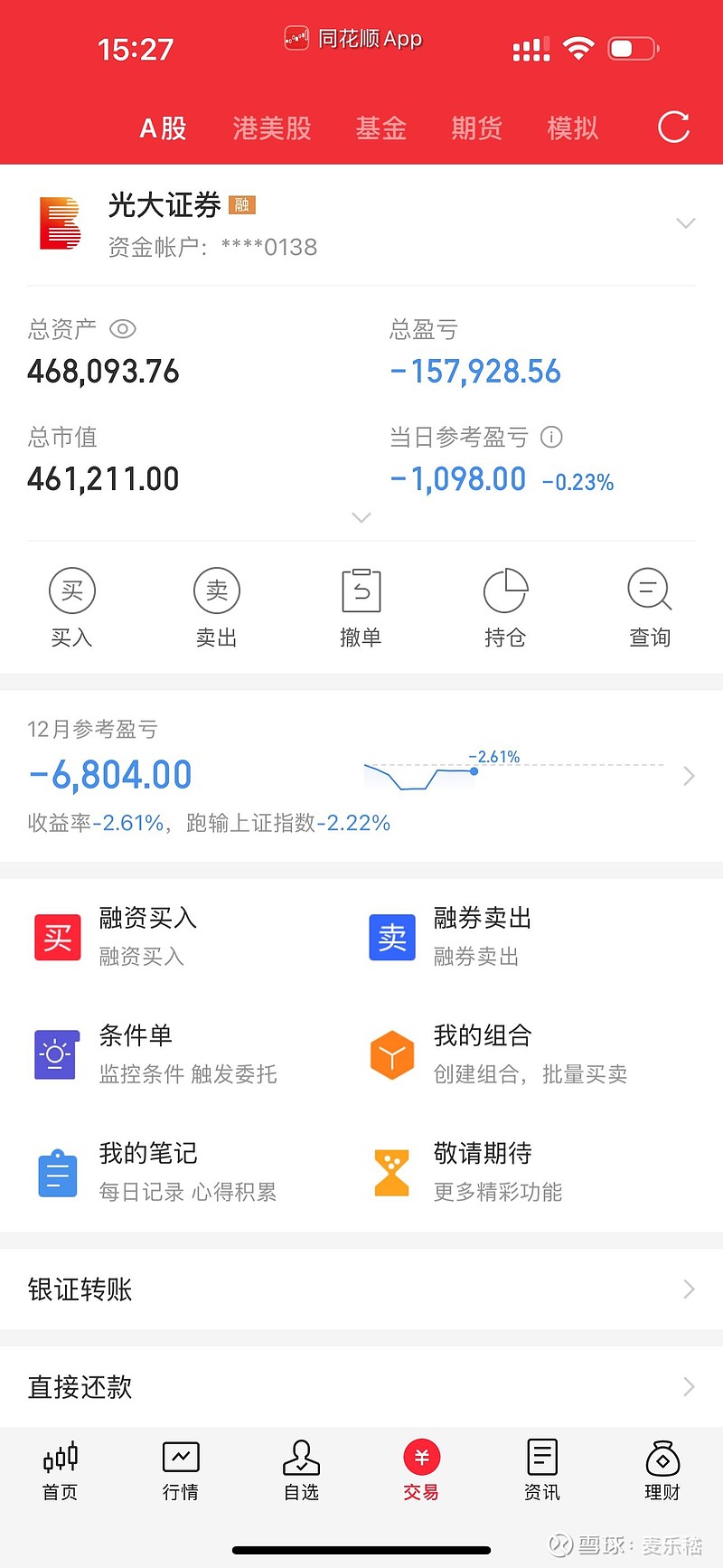This screenshot has width=723, height=1568.
Task: Open the 查询 page
Action: pyautogui.click(x=650, y=608)
